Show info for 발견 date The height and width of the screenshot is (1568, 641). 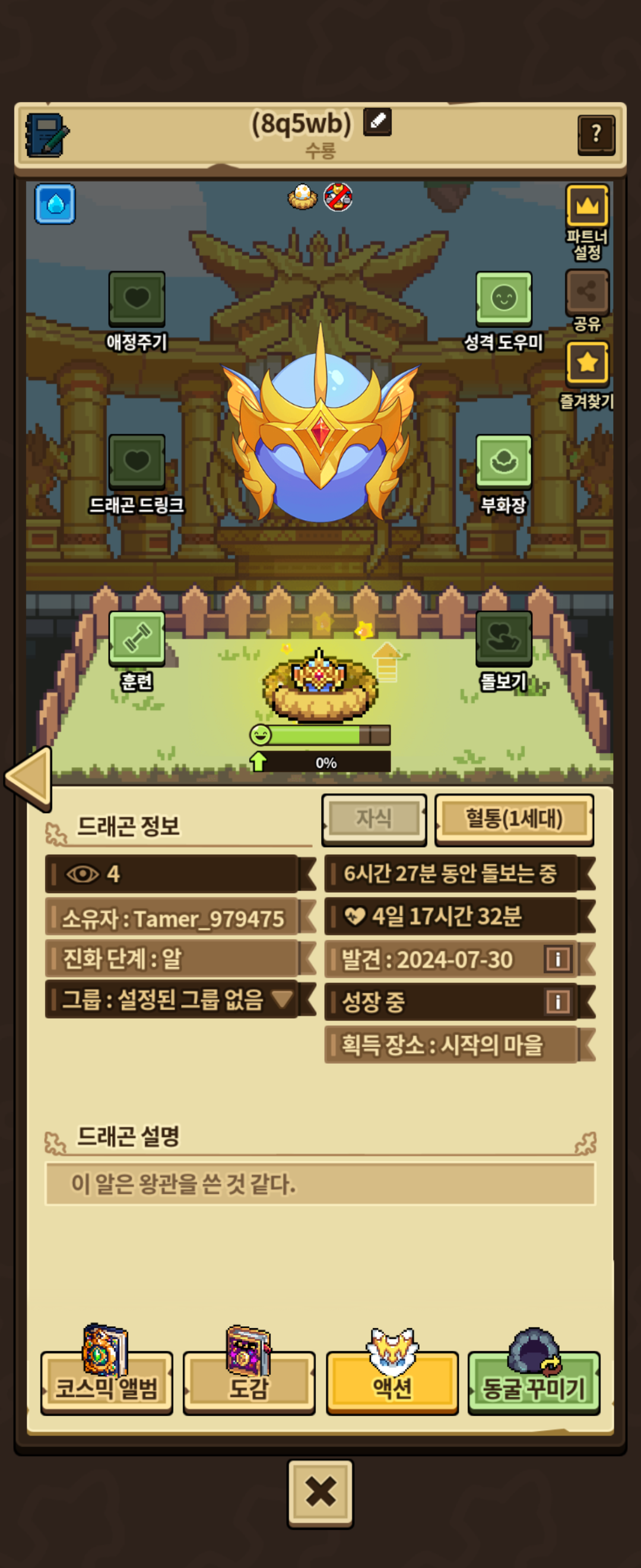tap(558, 959)
